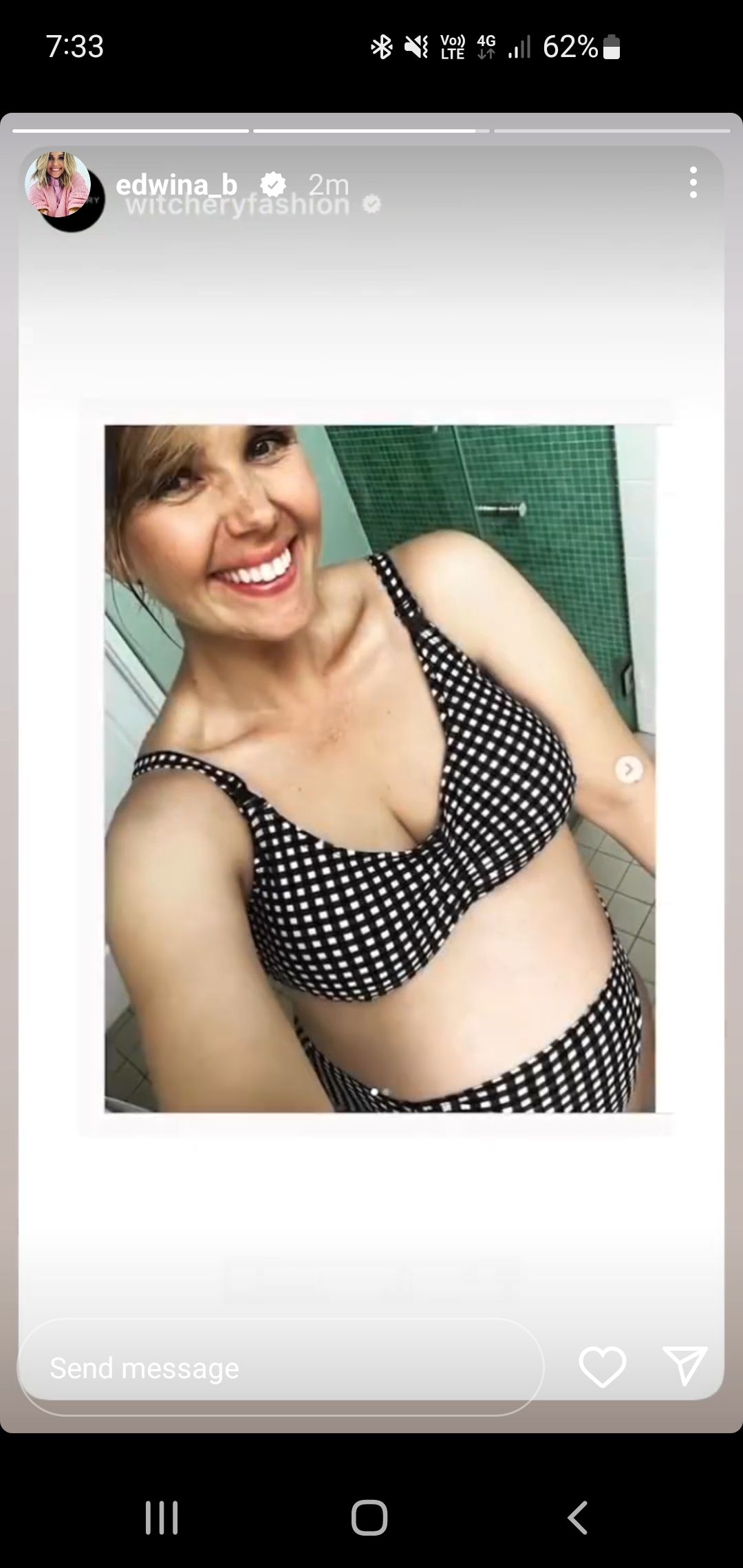Viewport: 743px width, 1568px height.
Task: Go back with system back button
Action: 577,1517
